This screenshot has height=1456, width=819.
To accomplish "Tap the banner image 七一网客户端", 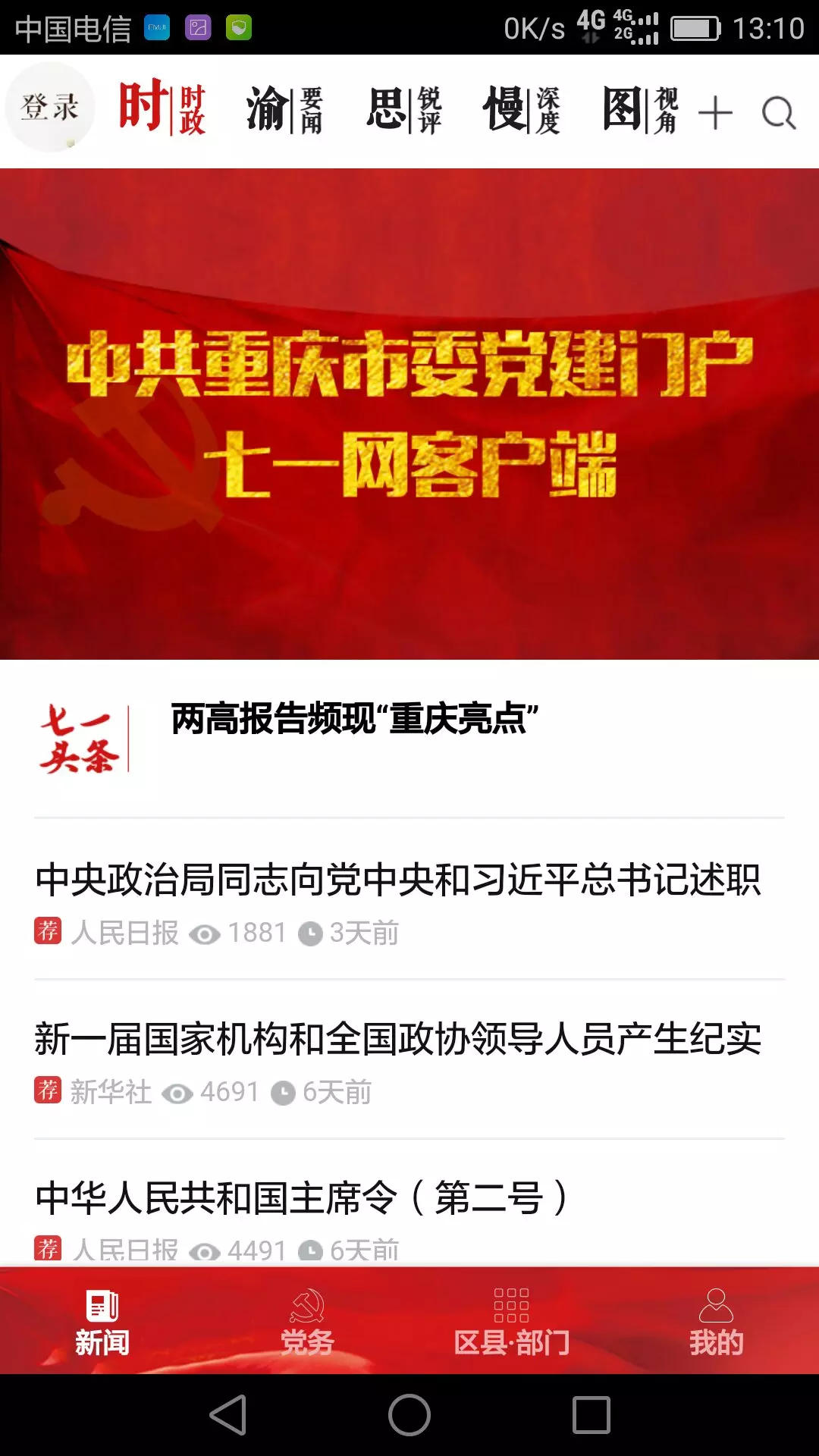I will coord(409,413).
